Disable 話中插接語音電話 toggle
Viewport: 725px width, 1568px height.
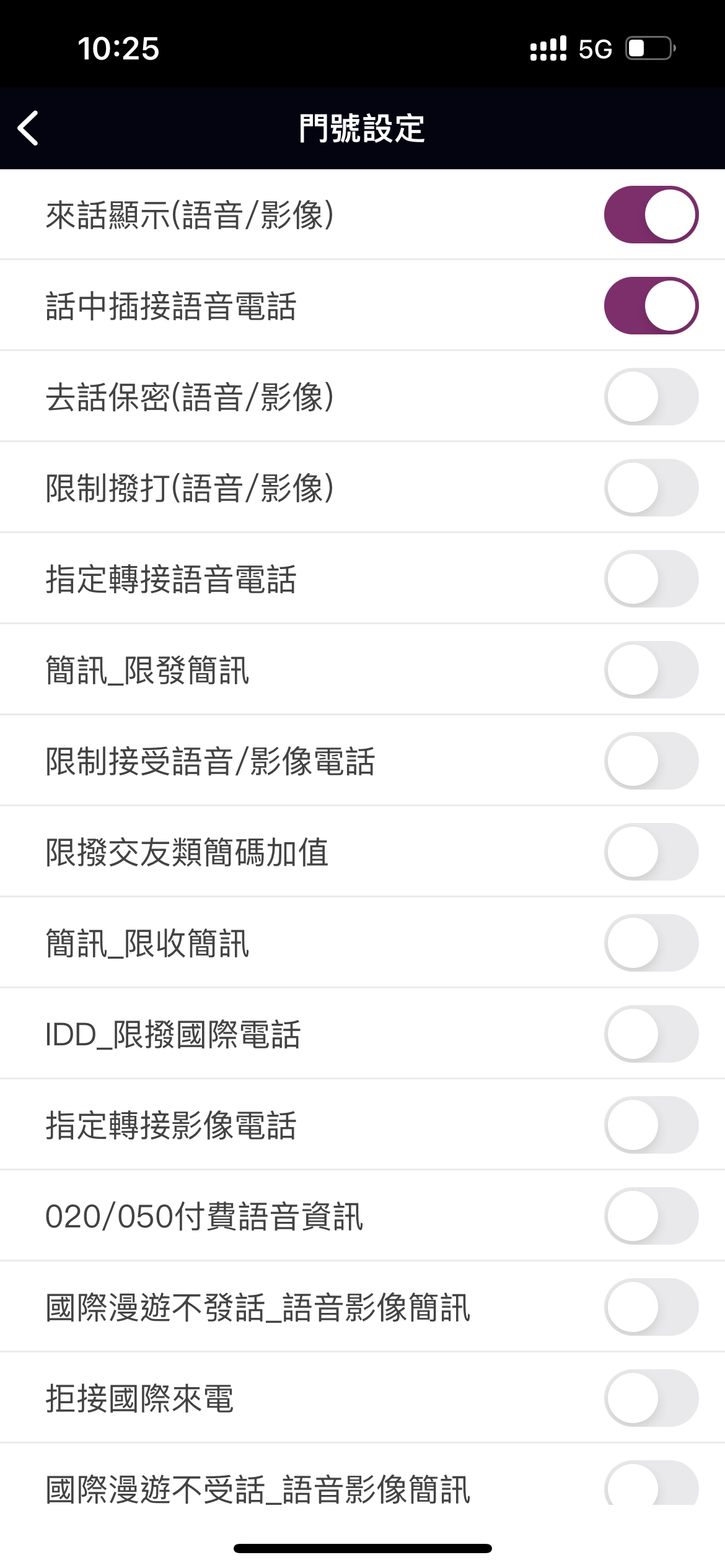651,305
